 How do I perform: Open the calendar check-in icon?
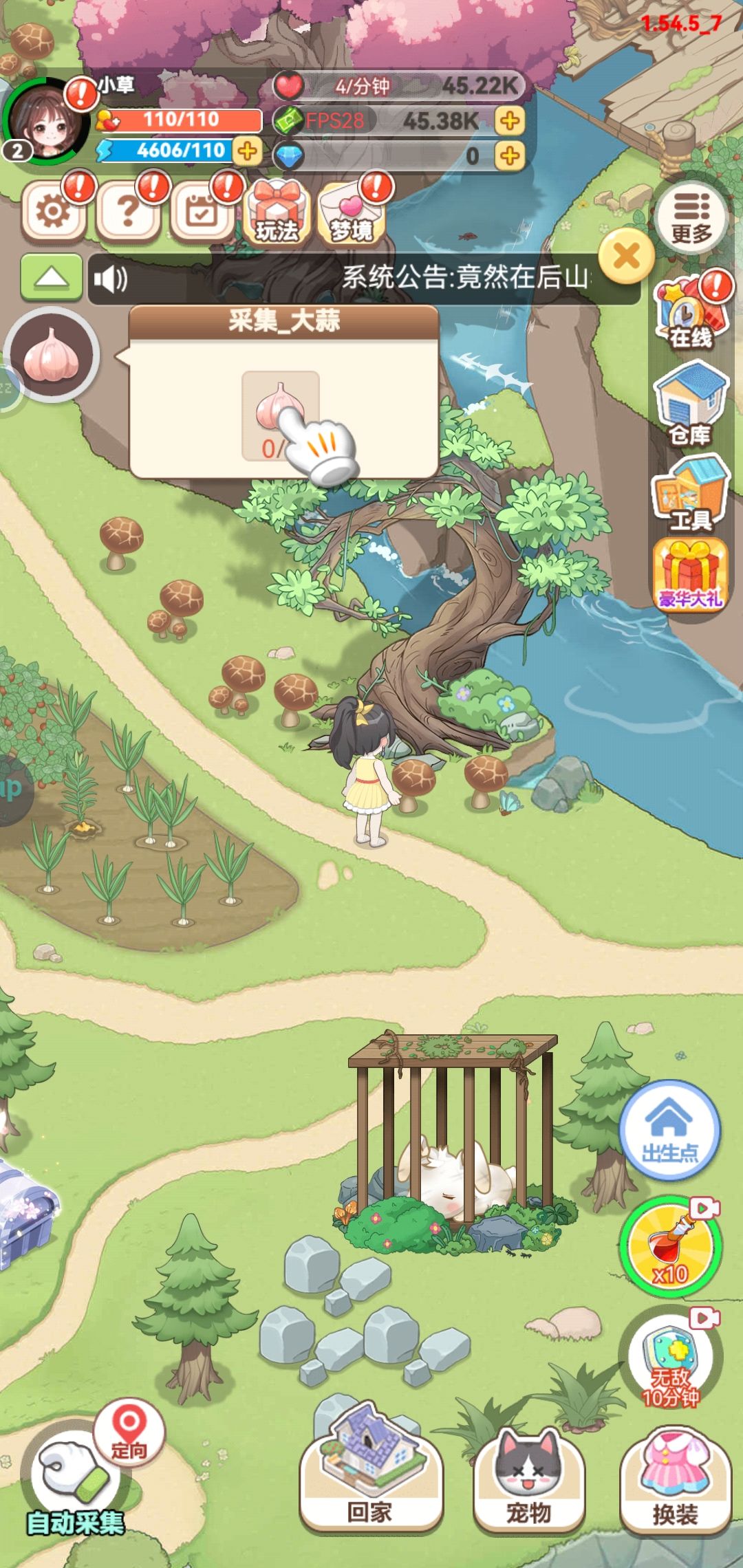click(202, 210)
